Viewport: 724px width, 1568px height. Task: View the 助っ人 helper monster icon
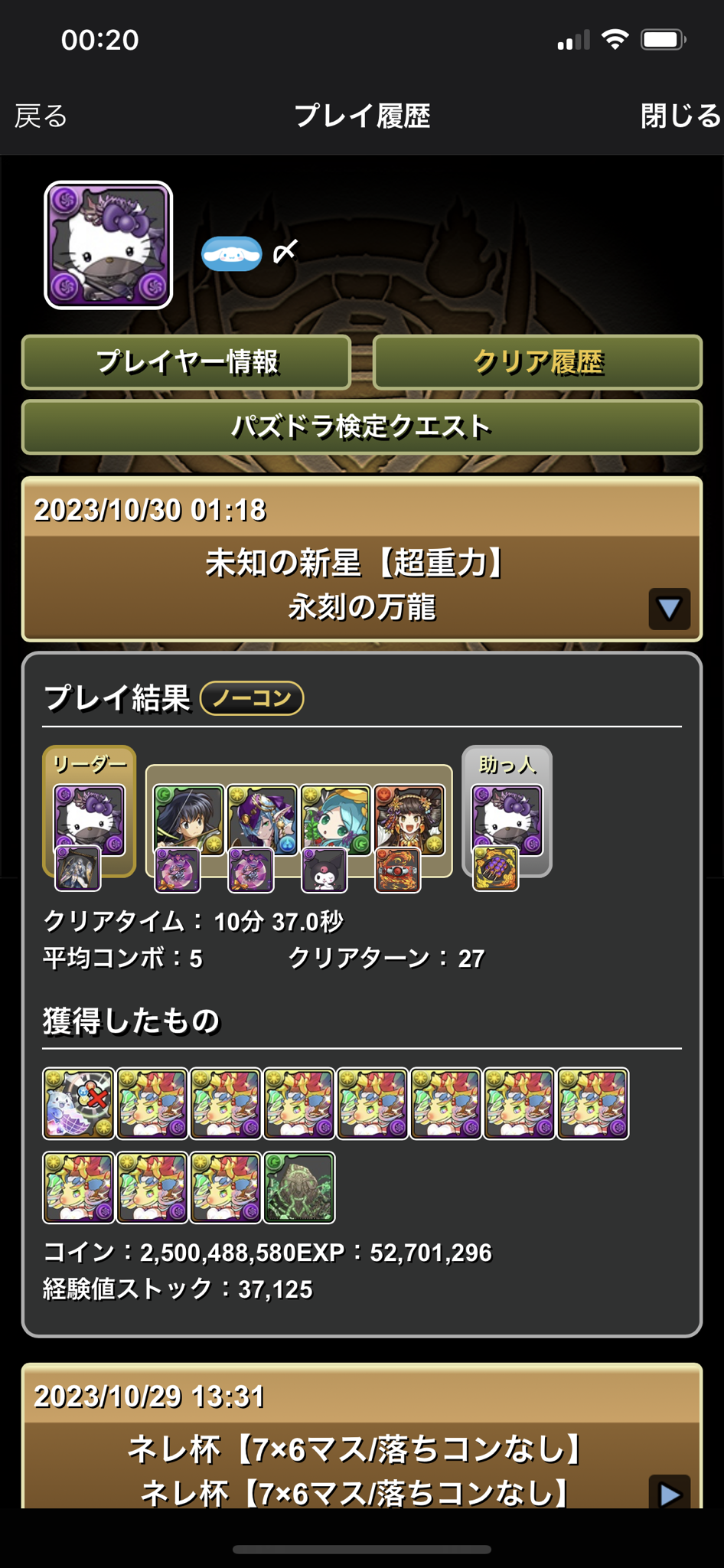pyautogui.click(x=507, y=819)
